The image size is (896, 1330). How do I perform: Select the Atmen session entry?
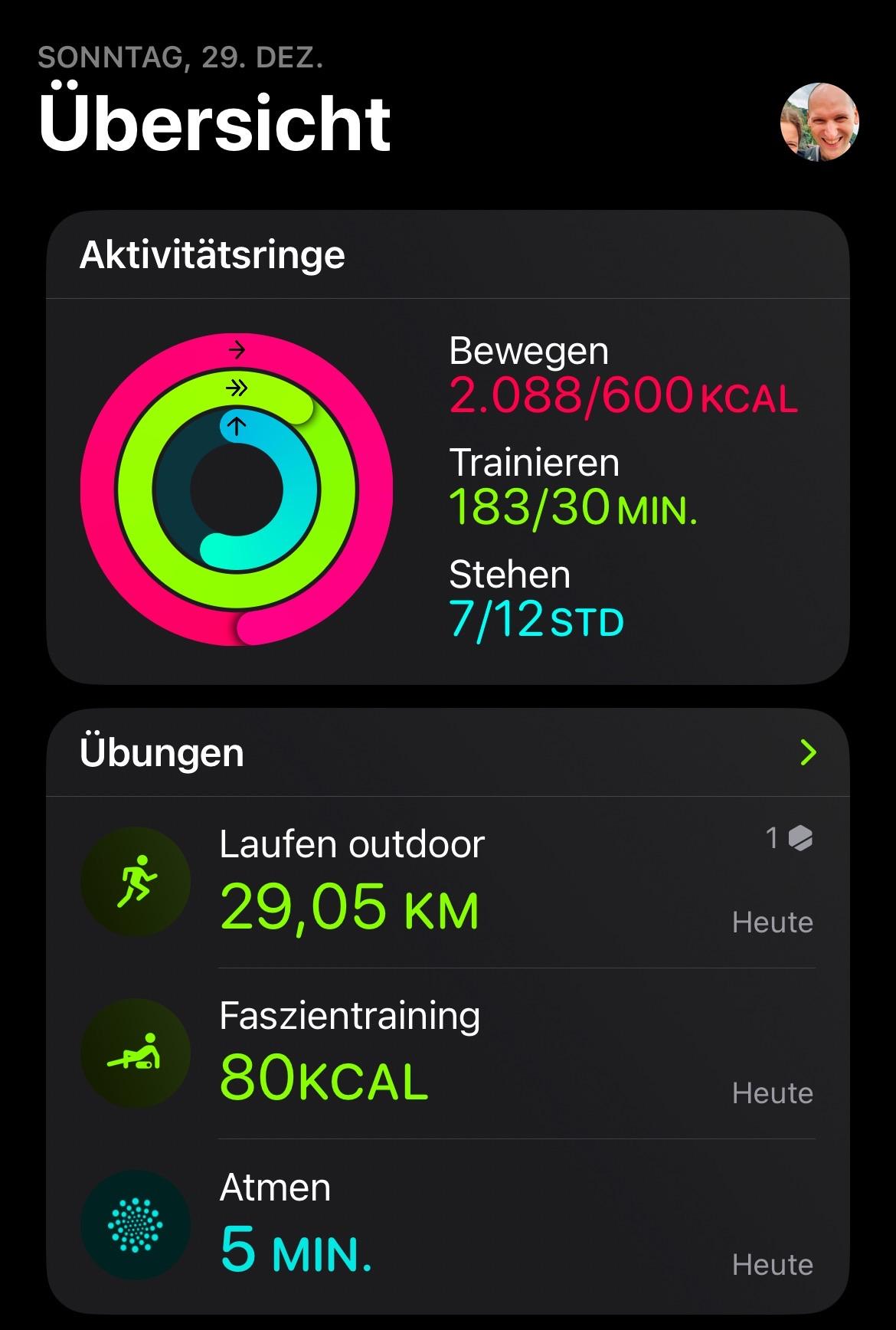(447, 1224)
